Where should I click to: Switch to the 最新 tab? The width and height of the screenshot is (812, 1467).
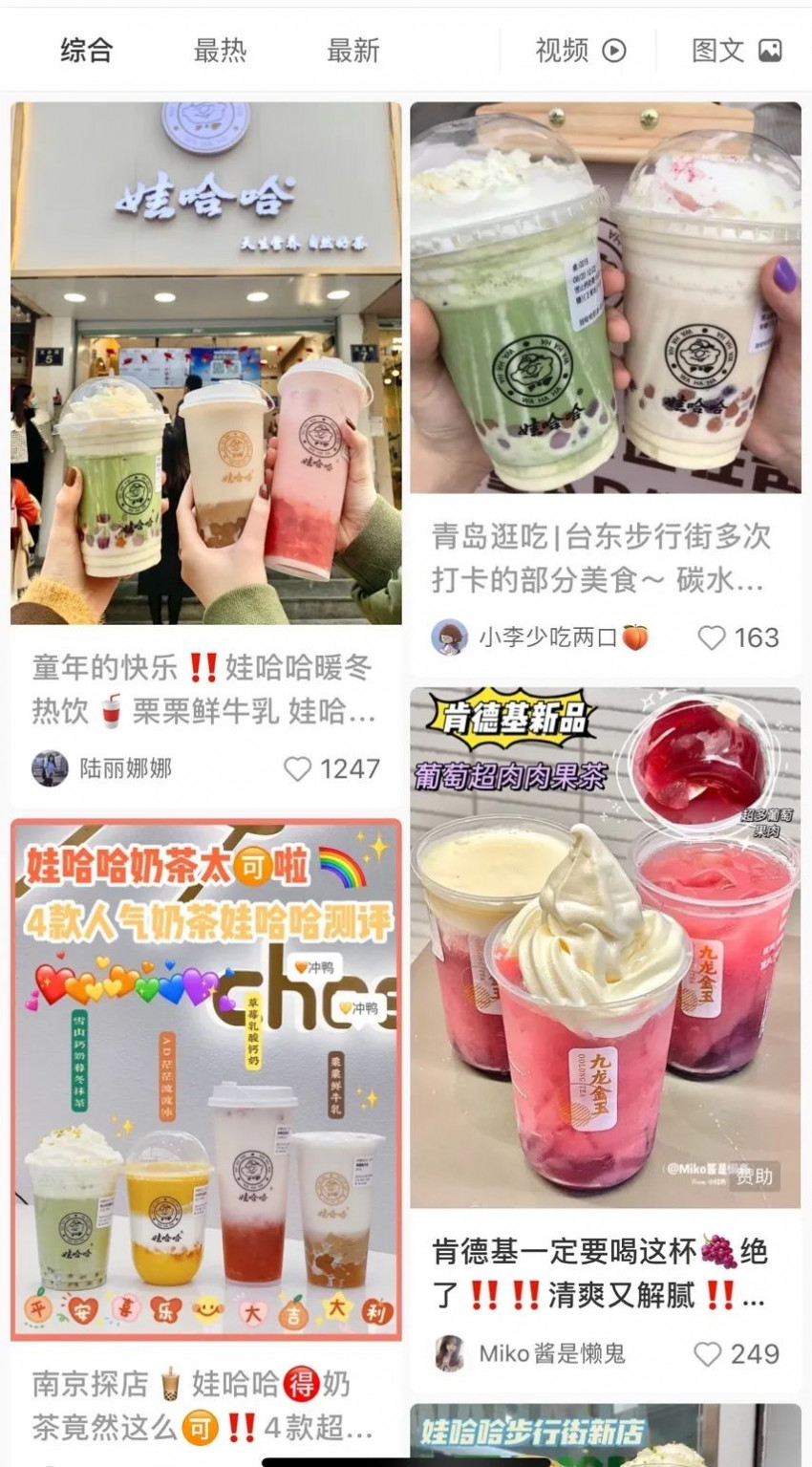click(353, 50)
